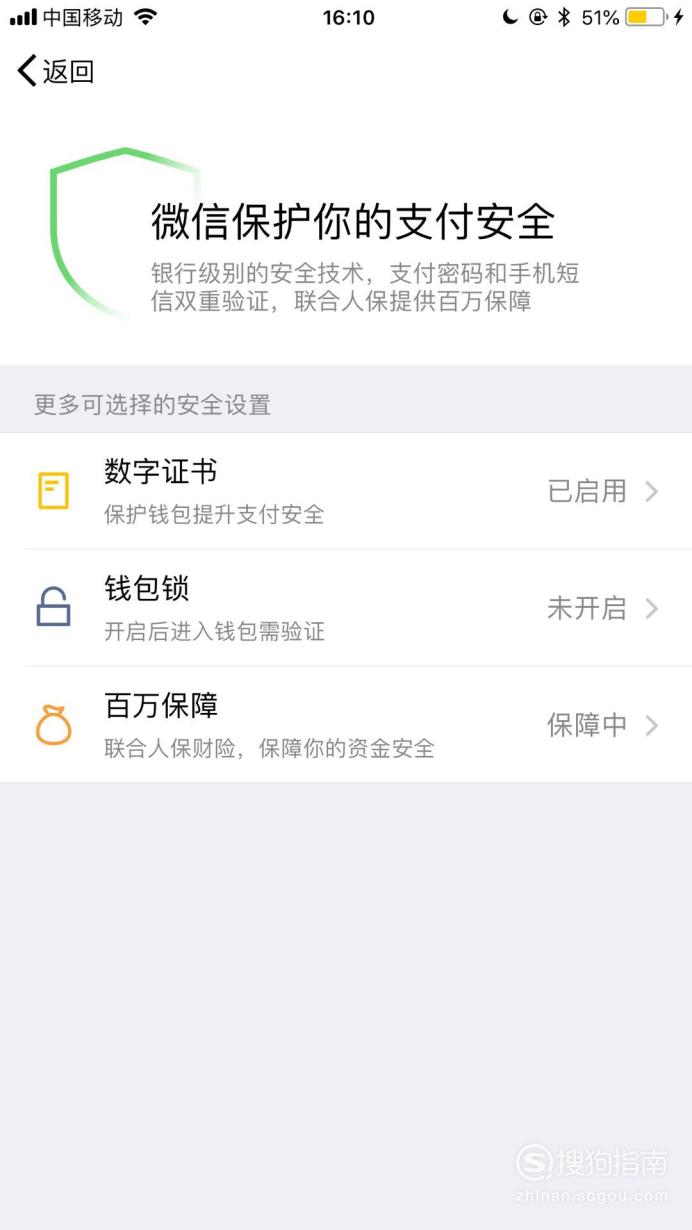
Task: Open the 数字证书 settings row
Action: 346,491
